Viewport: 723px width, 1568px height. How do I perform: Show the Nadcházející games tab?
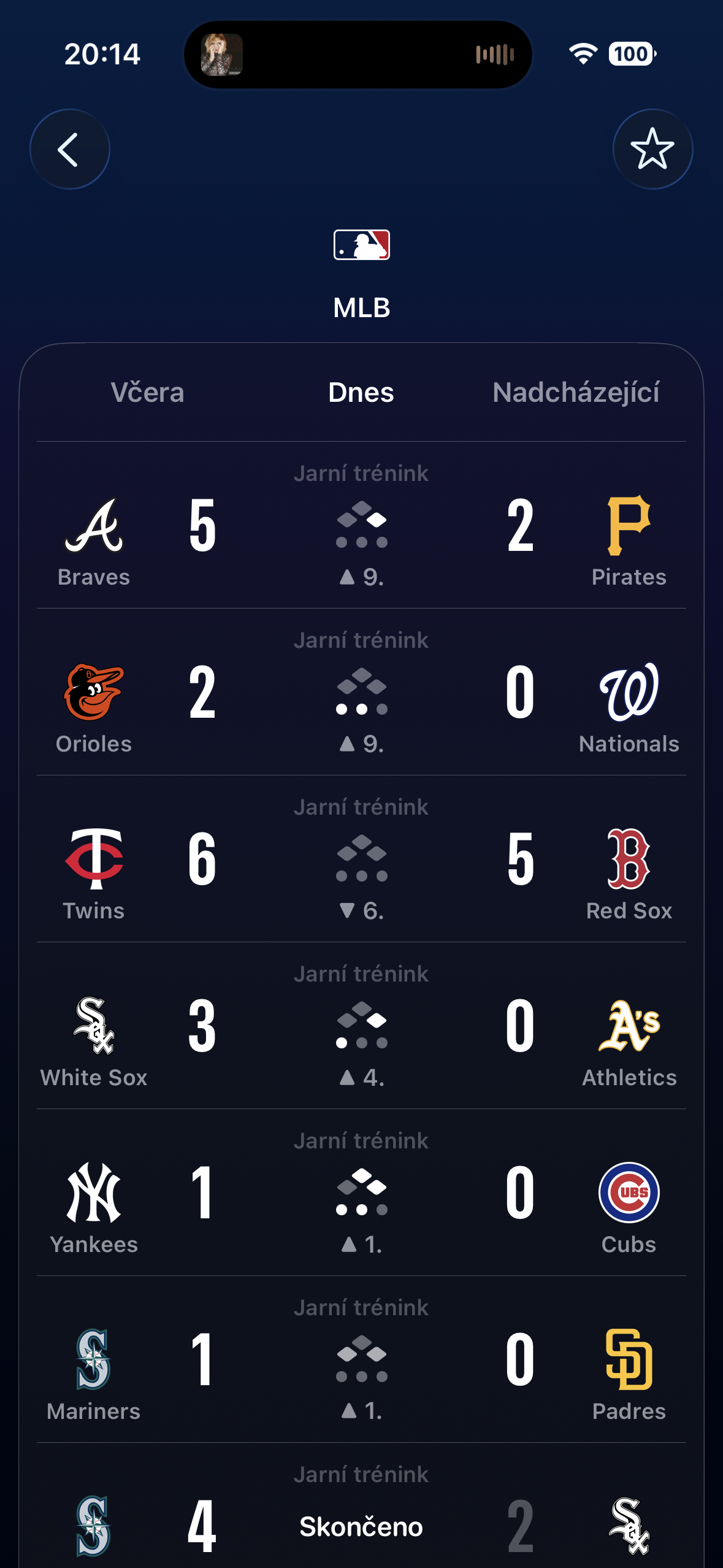[576, 393]
